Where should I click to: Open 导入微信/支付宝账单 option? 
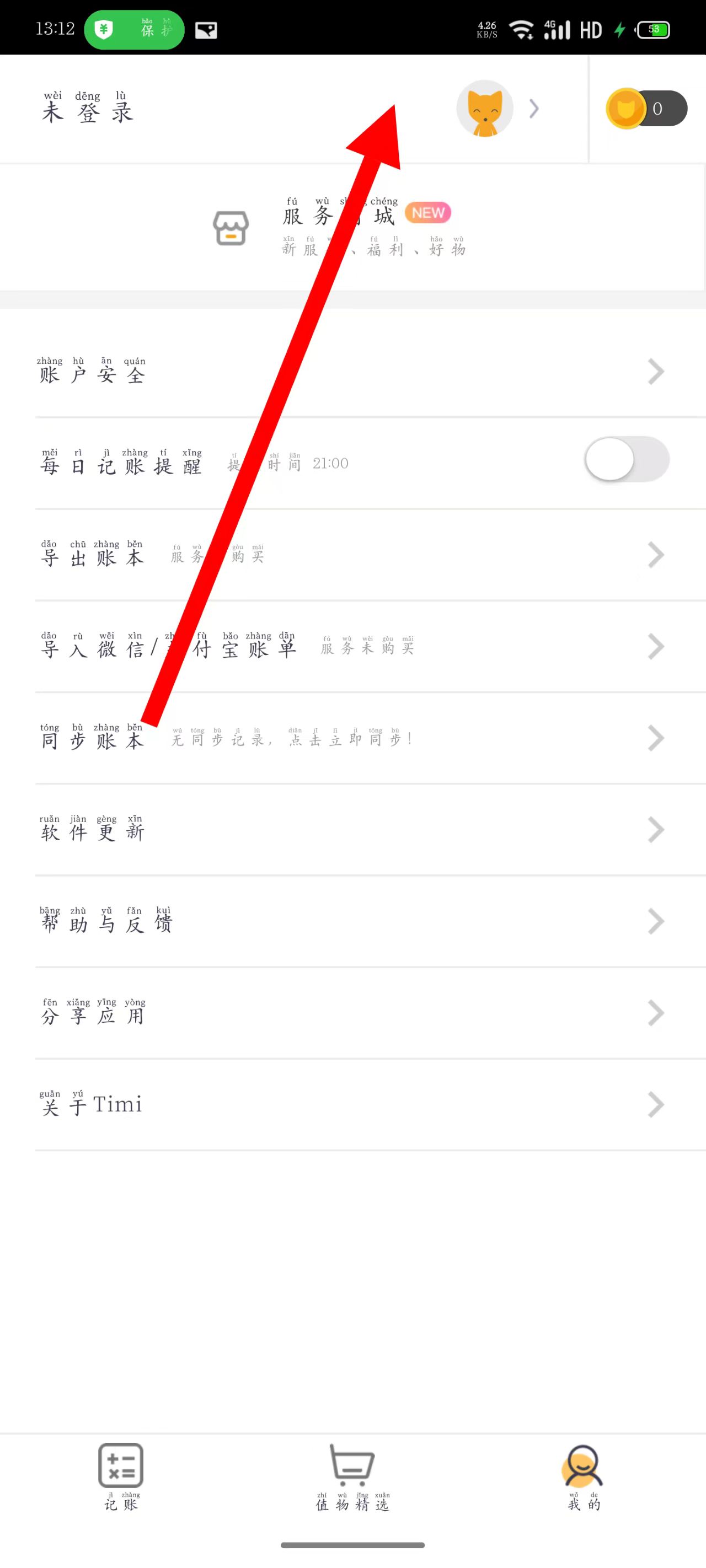pyautogui.click(x=352, y=646)
